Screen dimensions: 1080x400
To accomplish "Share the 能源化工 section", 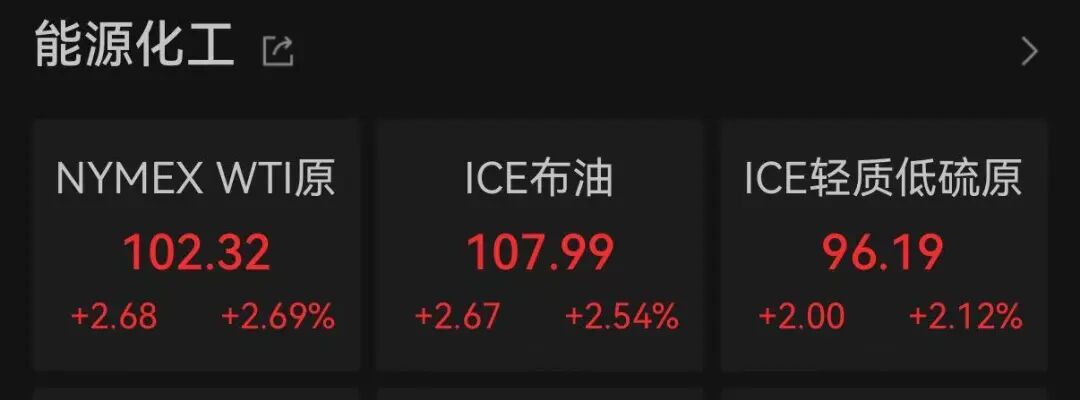I will (278, 51).
